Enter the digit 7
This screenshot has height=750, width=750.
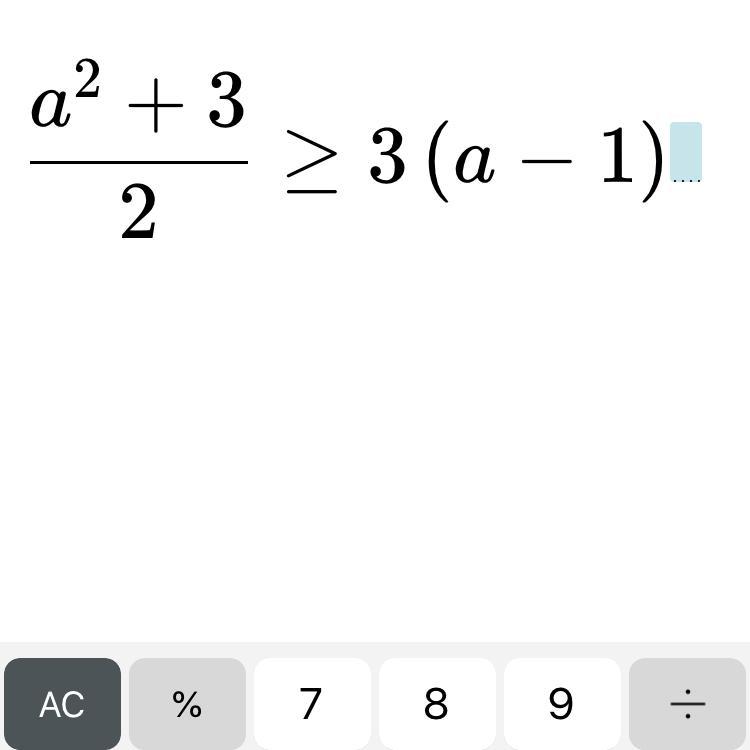312,703
